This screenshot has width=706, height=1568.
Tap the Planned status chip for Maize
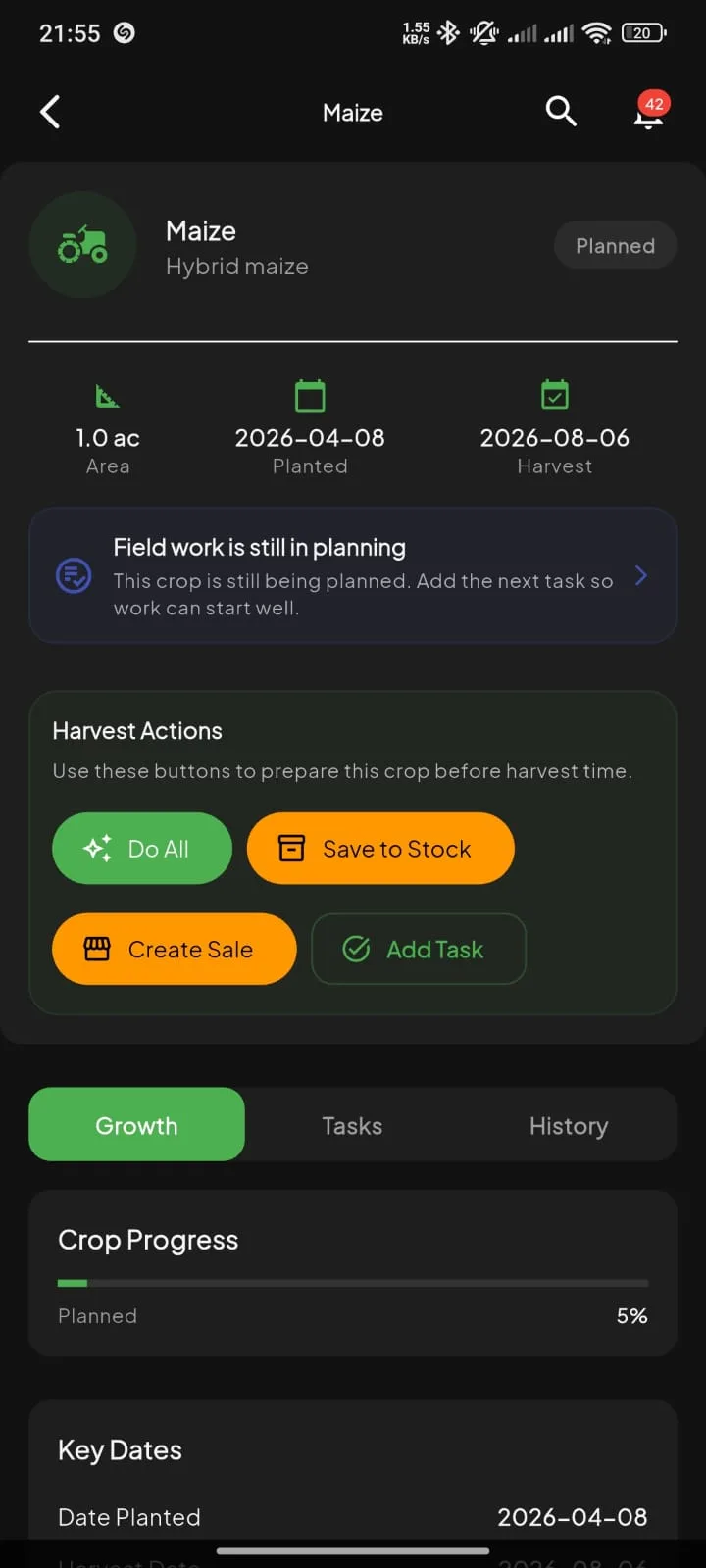pyautogui.click(x=615, y=245)
